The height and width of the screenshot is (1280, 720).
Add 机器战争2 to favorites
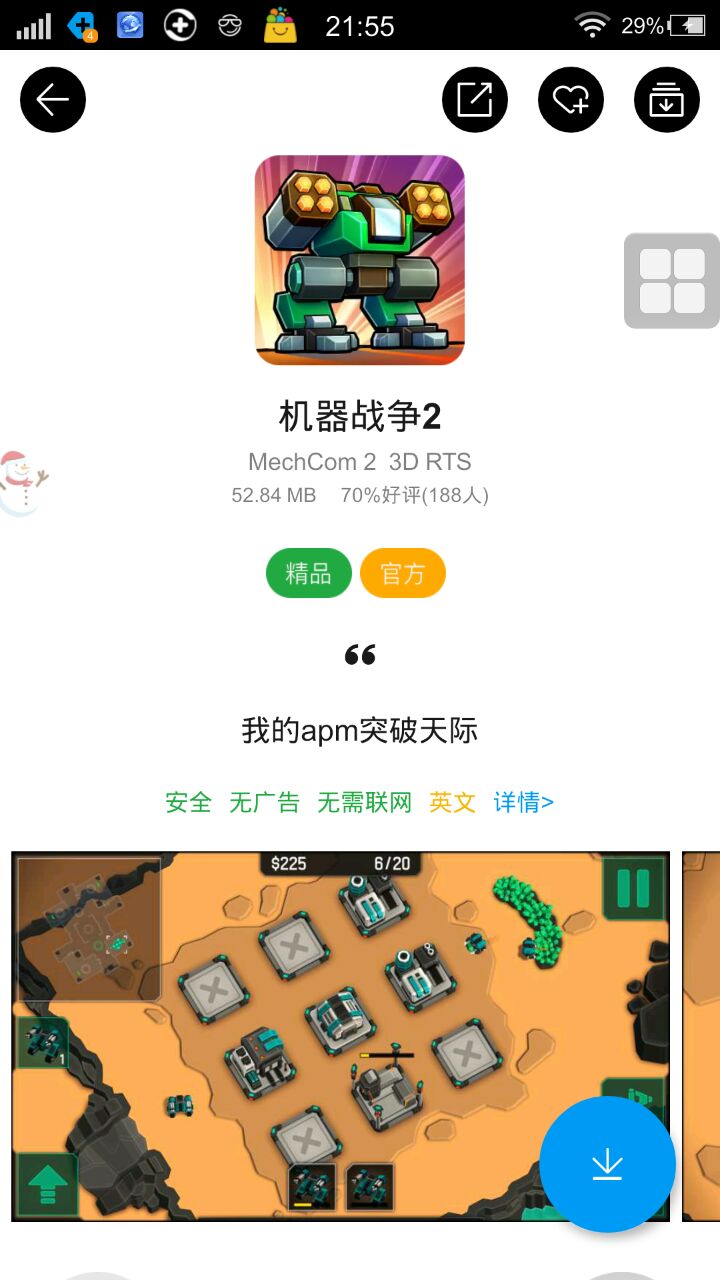pos(571,99)
